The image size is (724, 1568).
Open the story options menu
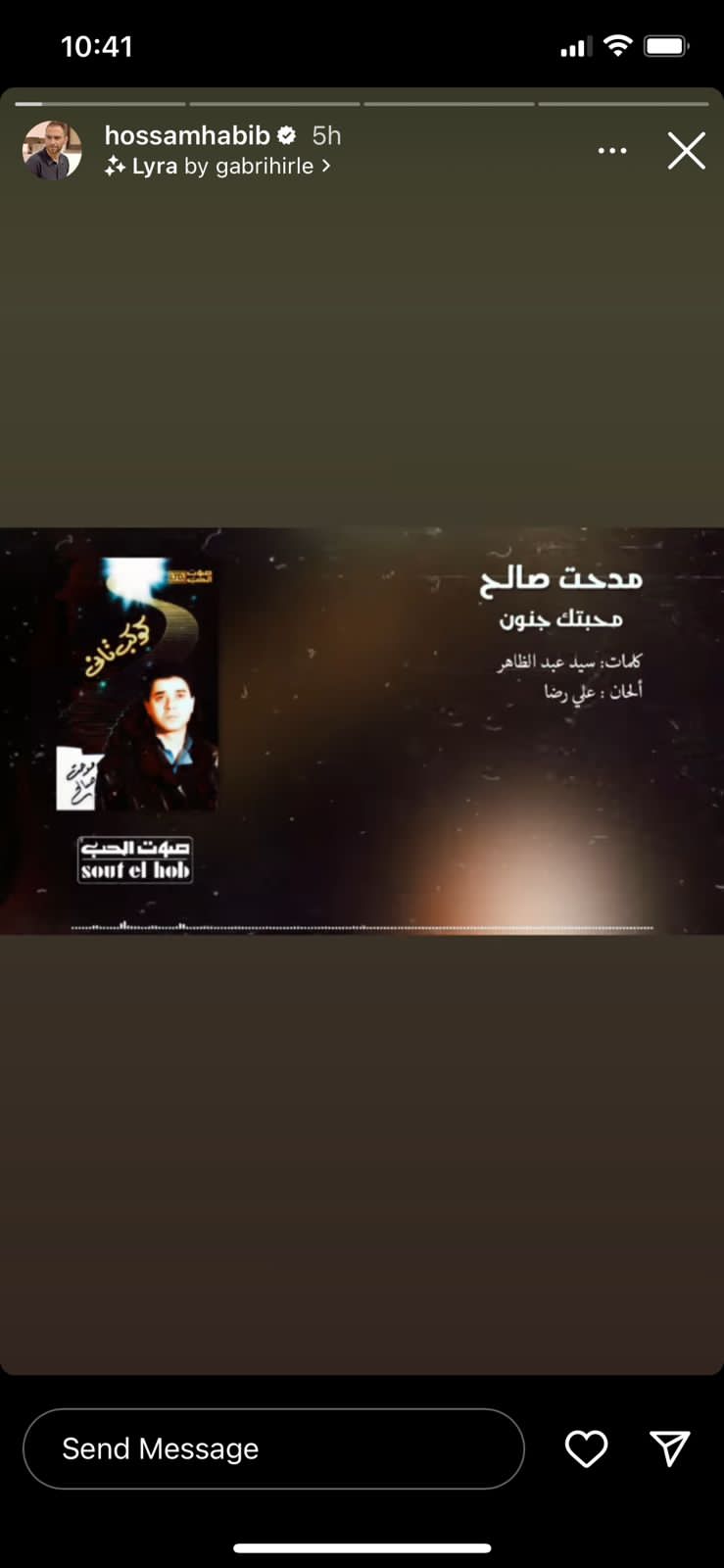[612, 151]
